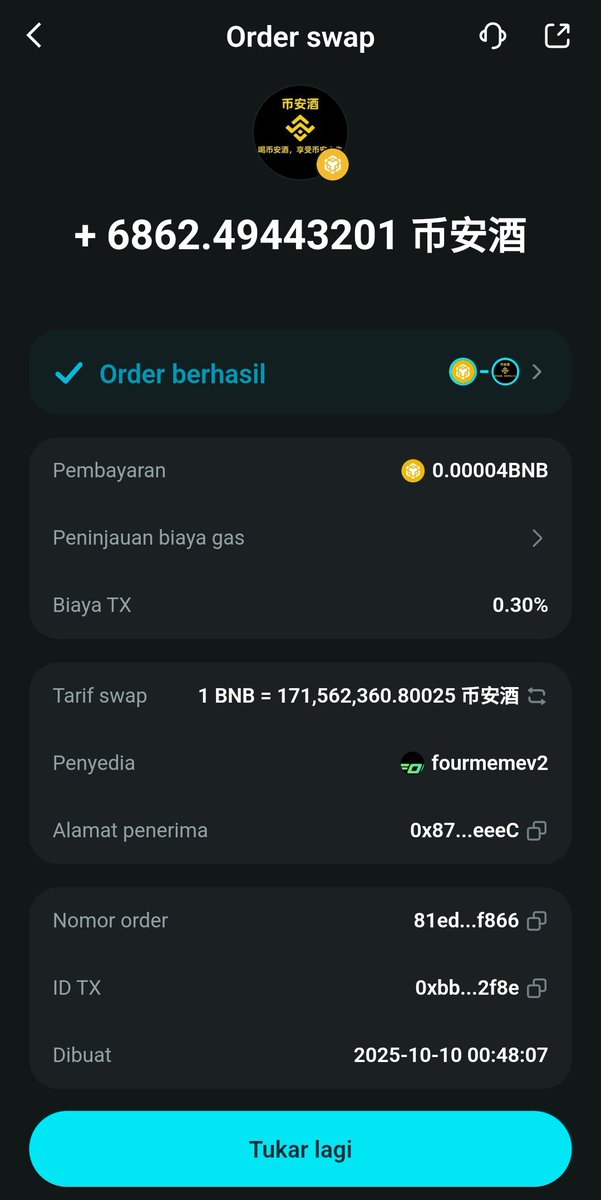Contact customer support via headset icon
This screenshot has height=1200, width=601.
click(x=493, y=36)
